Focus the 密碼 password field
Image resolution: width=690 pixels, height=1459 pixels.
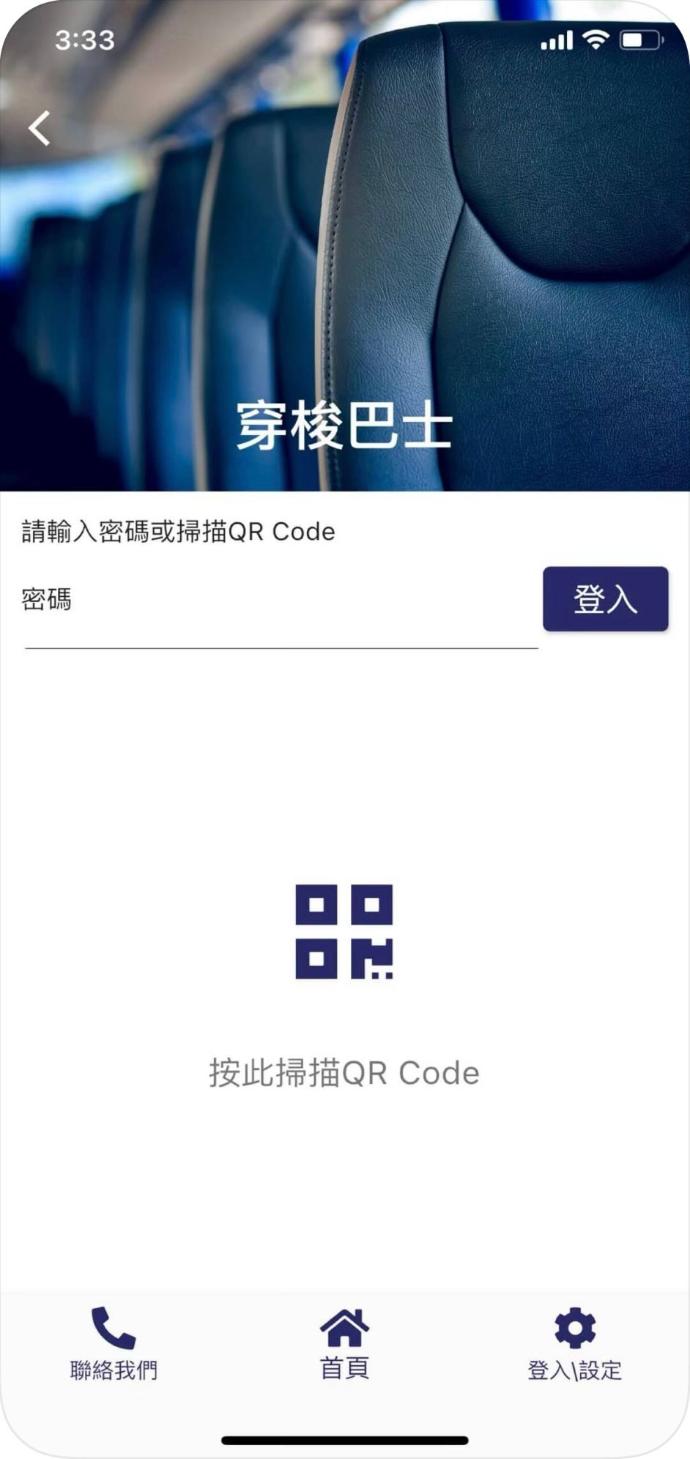pyautogui.click(x=280, y=612)
